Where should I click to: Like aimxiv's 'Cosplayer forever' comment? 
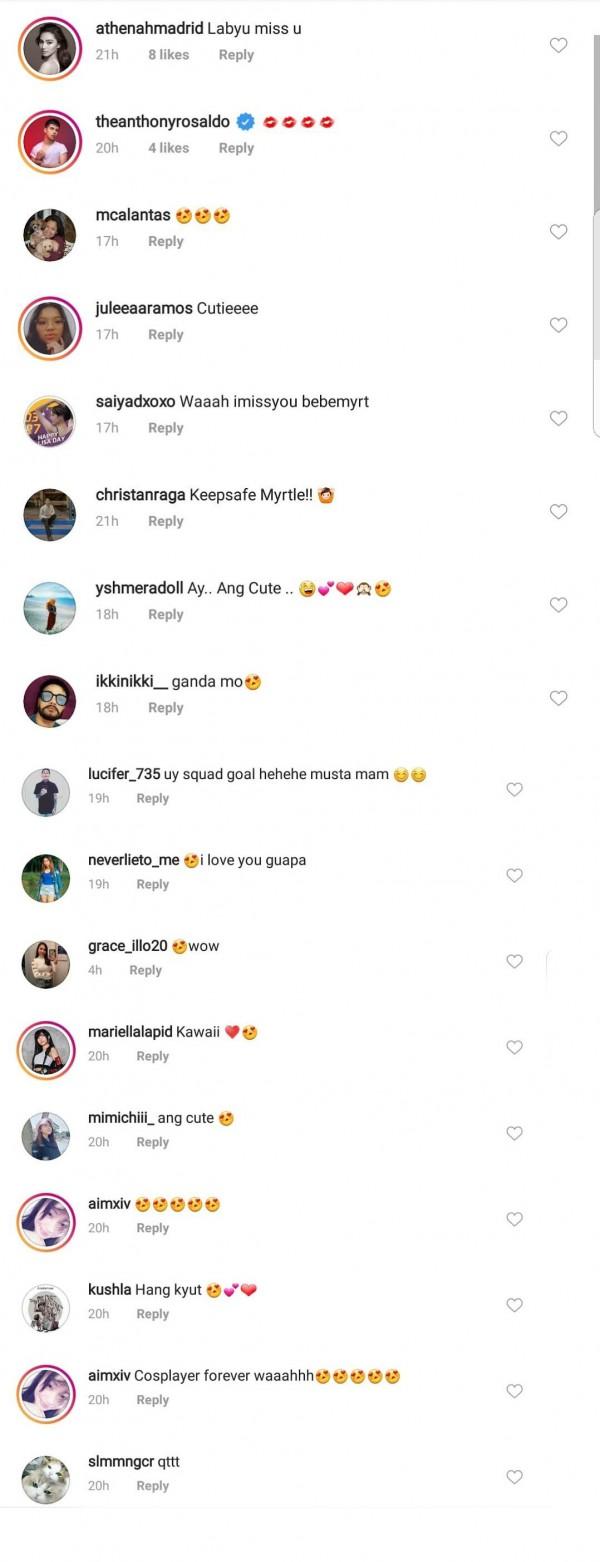[514, 1391]
